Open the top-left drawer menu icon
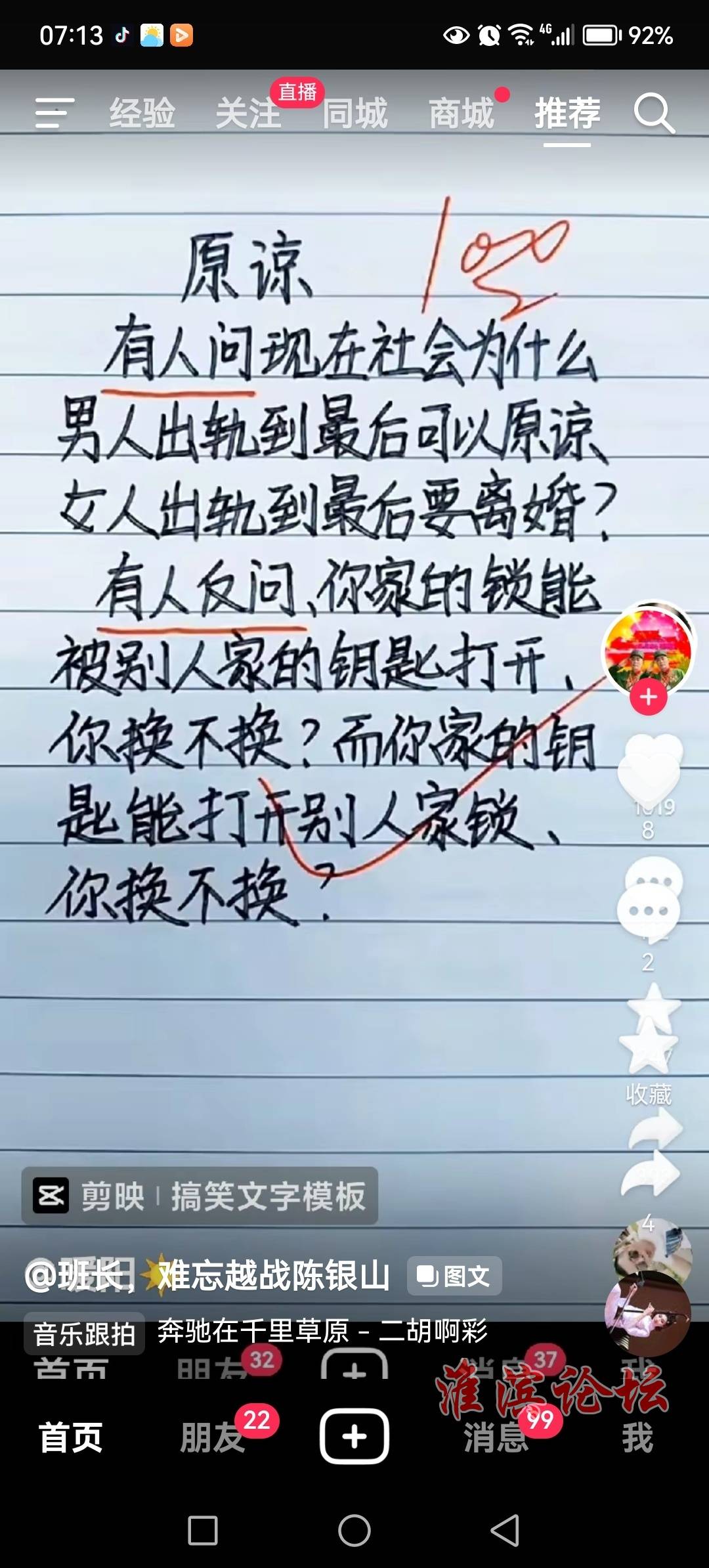 click(x=54, y=113)
